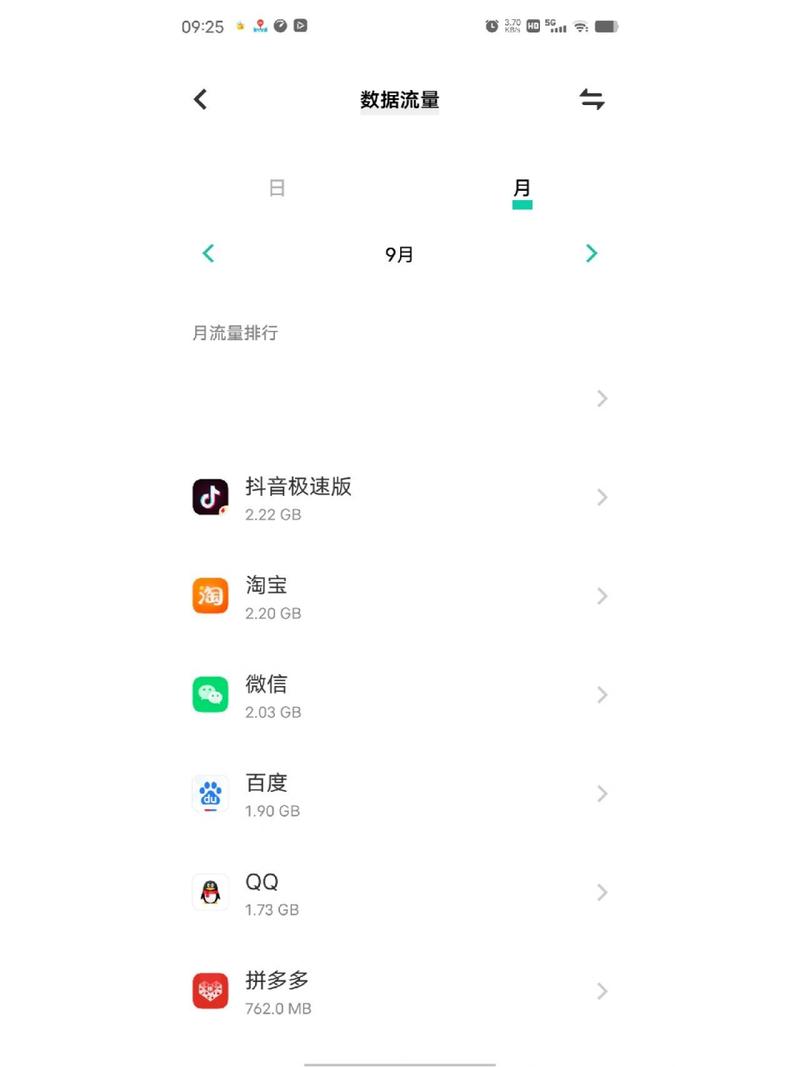800x1067 pixels.
Task: Tap the 淘宝 app icon
Action: click(210, 596)
